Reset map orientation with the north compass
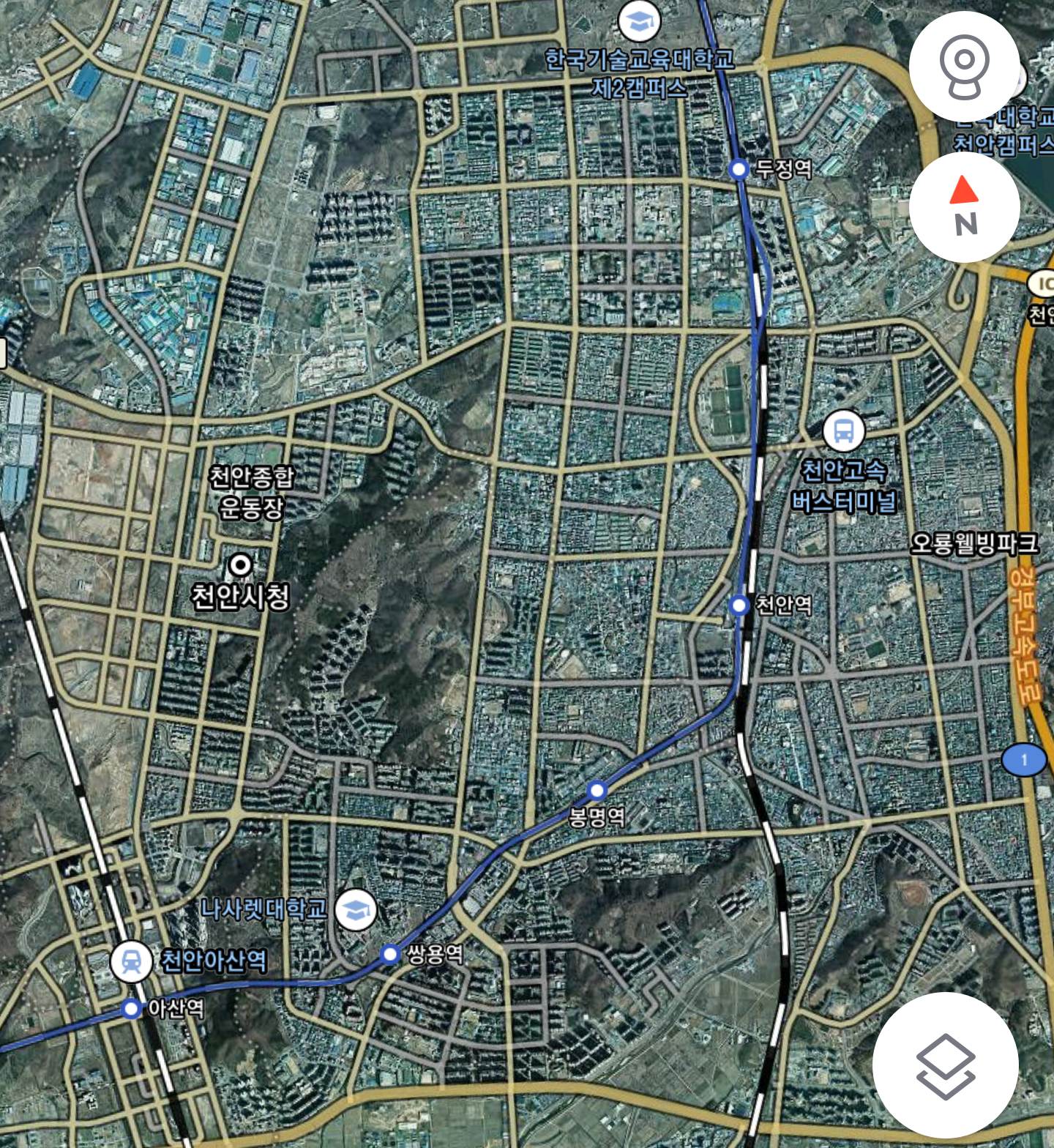1054x1148 pixels. click(964, 207)
